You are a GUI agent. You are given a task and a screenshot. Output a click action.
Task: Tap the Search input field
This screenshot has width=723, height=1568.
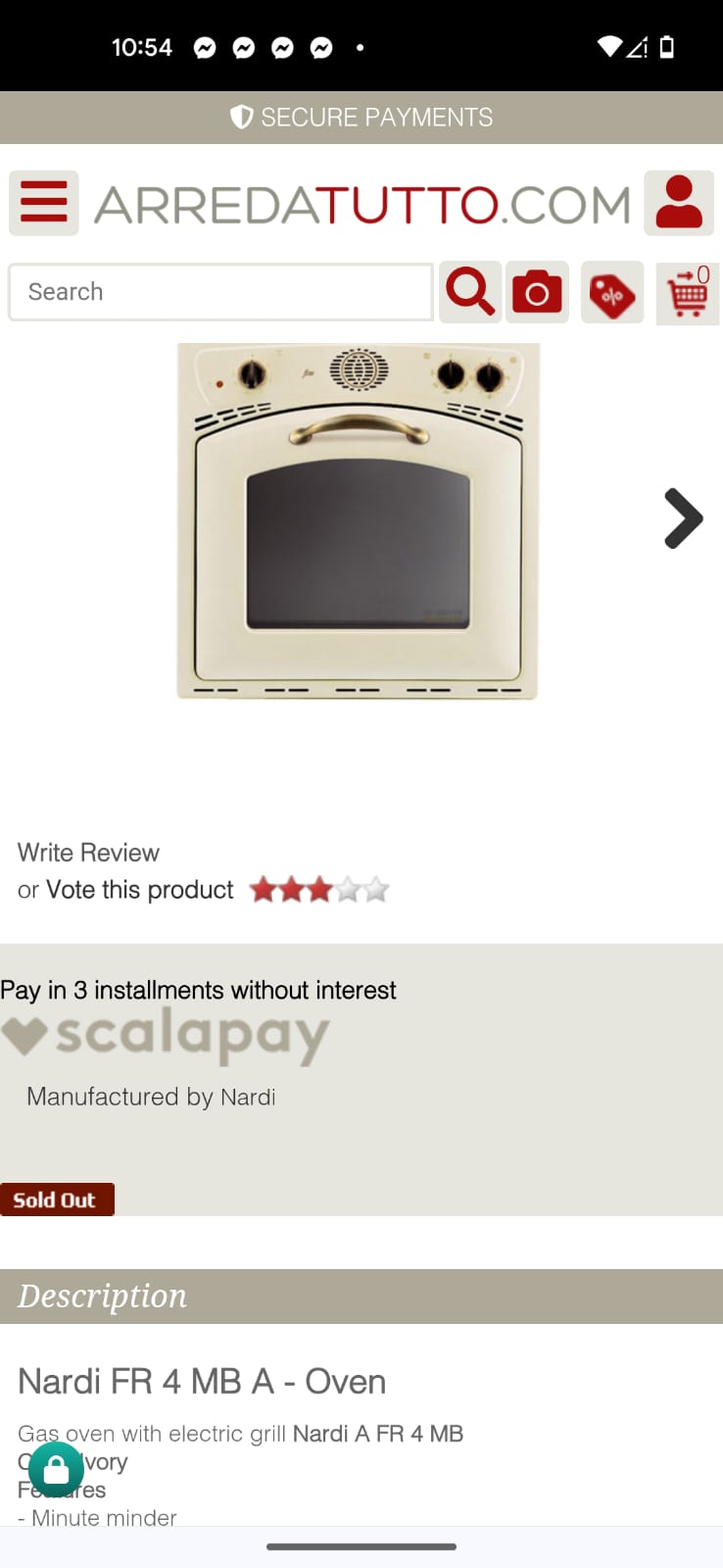220,292
